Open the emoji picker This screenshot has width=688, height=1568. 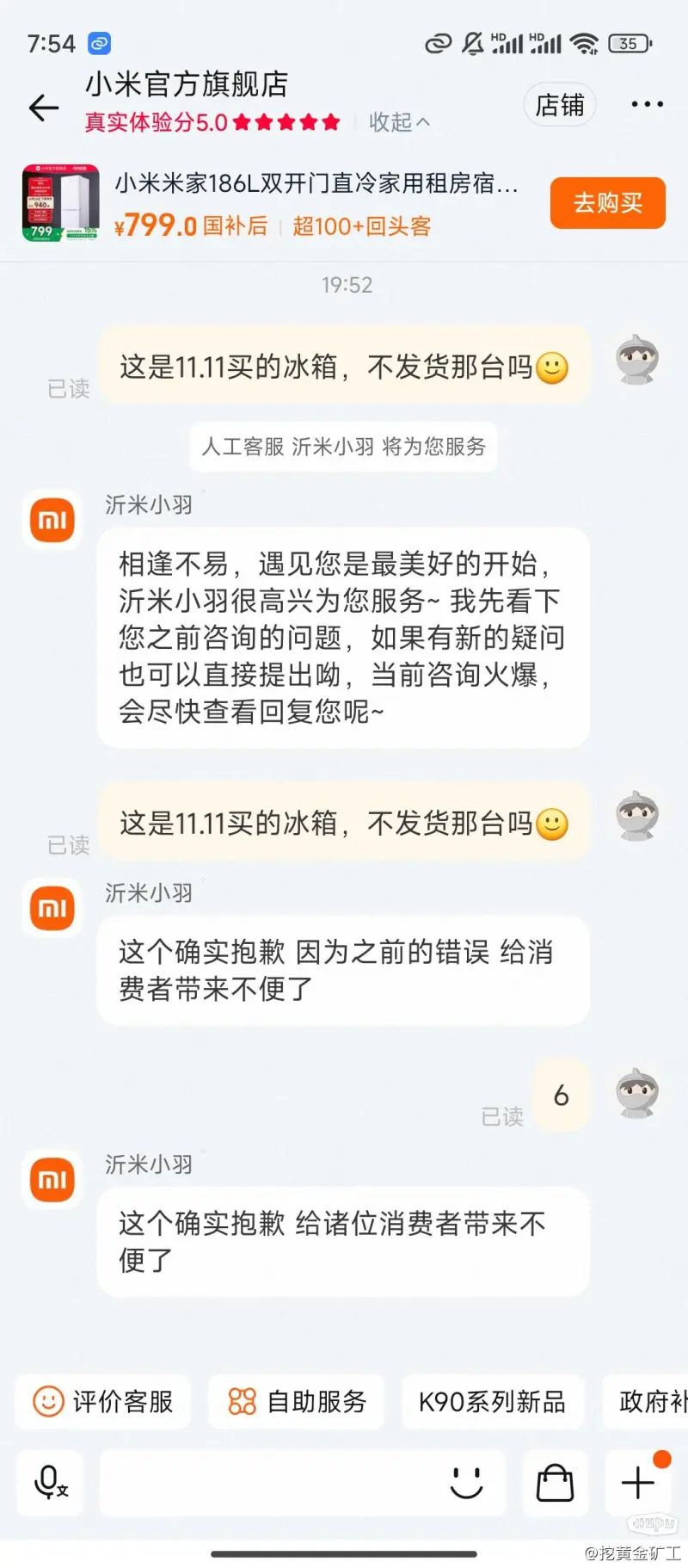467,1482
